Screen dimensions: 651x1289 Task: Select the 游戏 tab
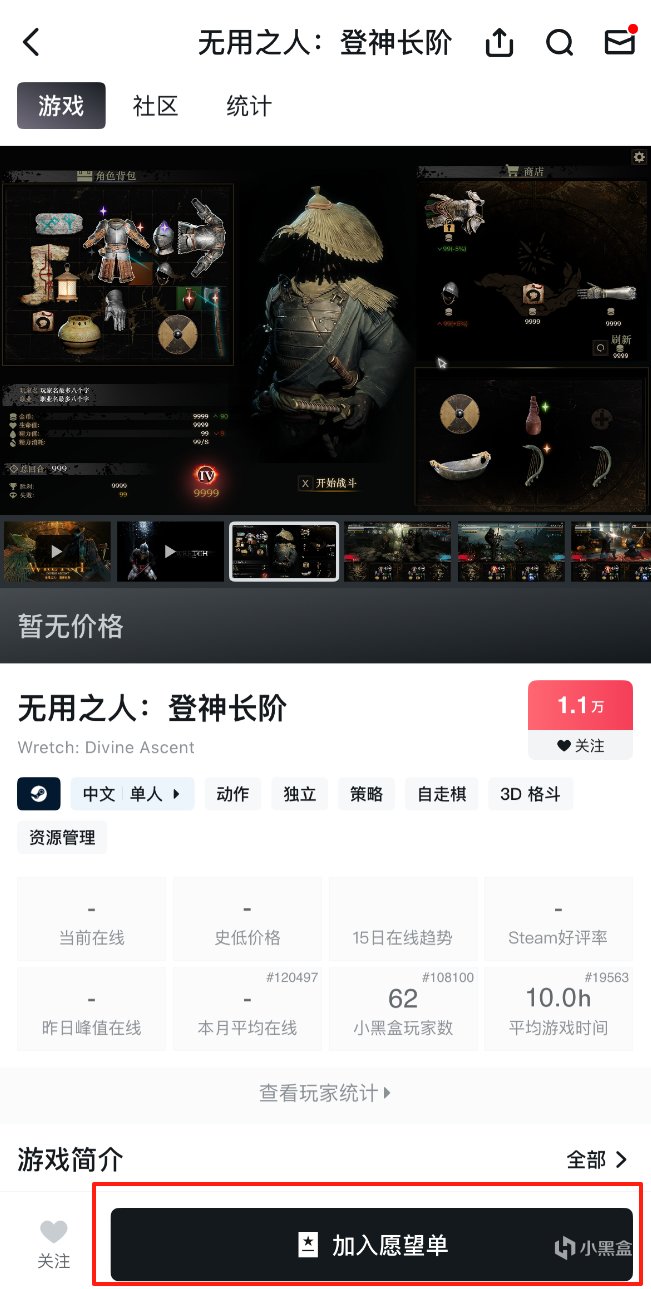pos(61,106)
